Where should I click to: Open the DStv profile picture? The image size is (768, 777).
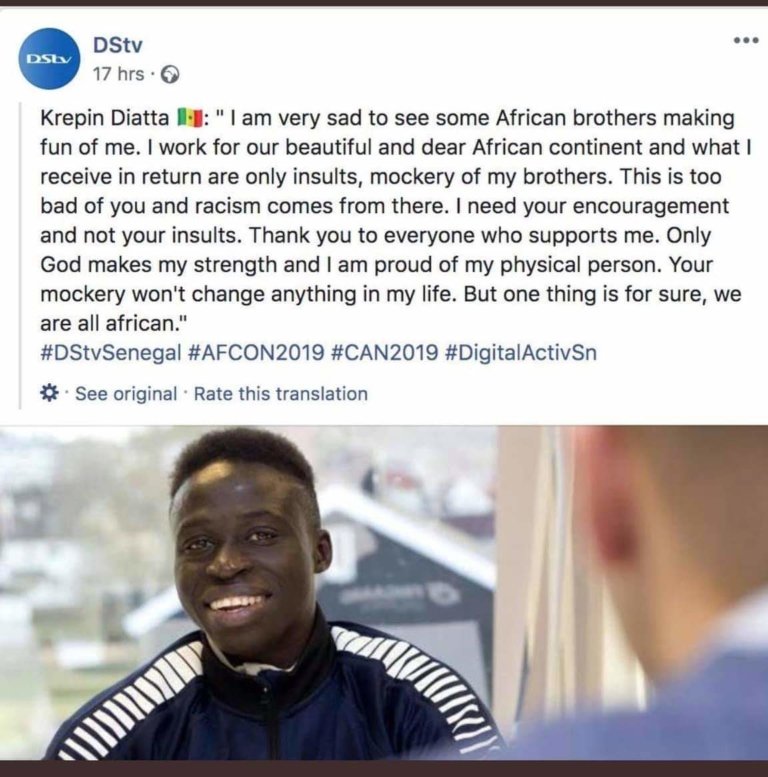[48, 59]
